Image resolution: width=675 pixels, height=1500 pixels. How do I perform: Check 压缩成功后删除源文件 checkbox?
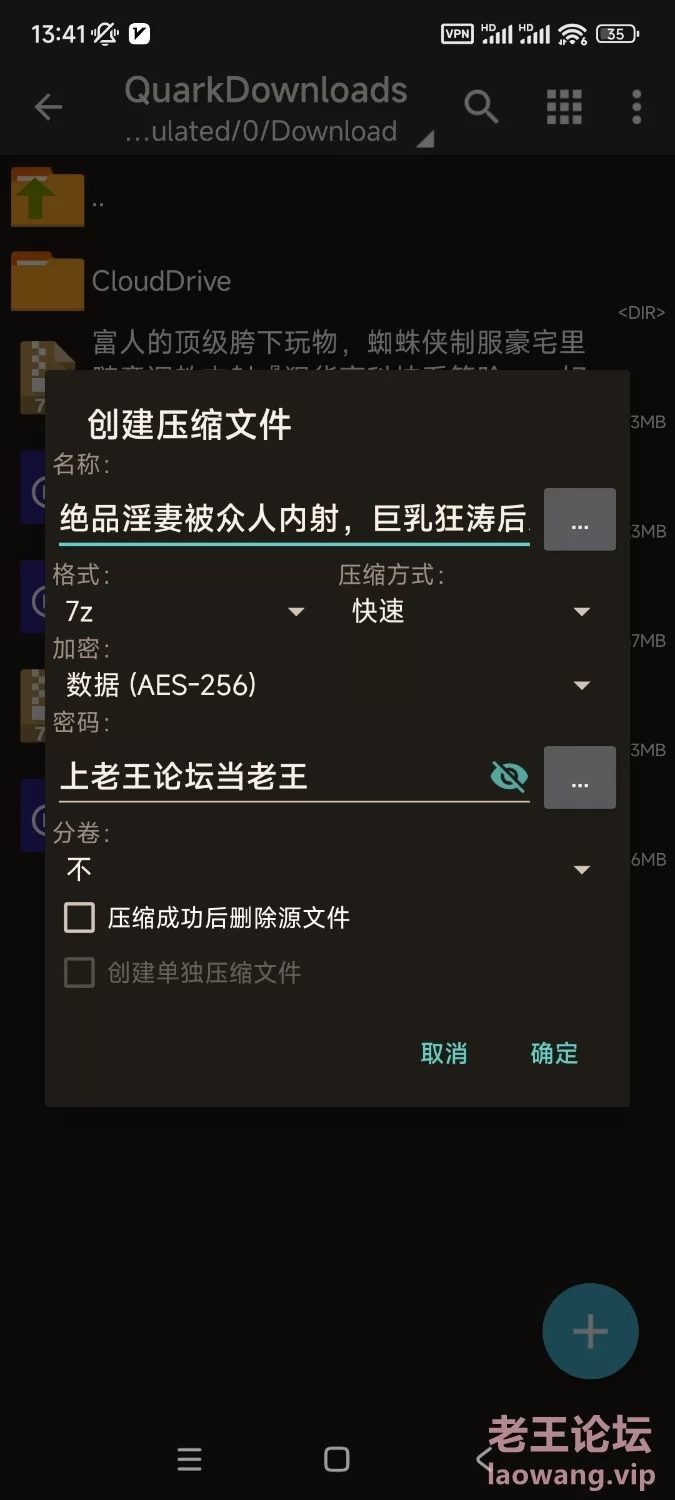tap(80, 918)
